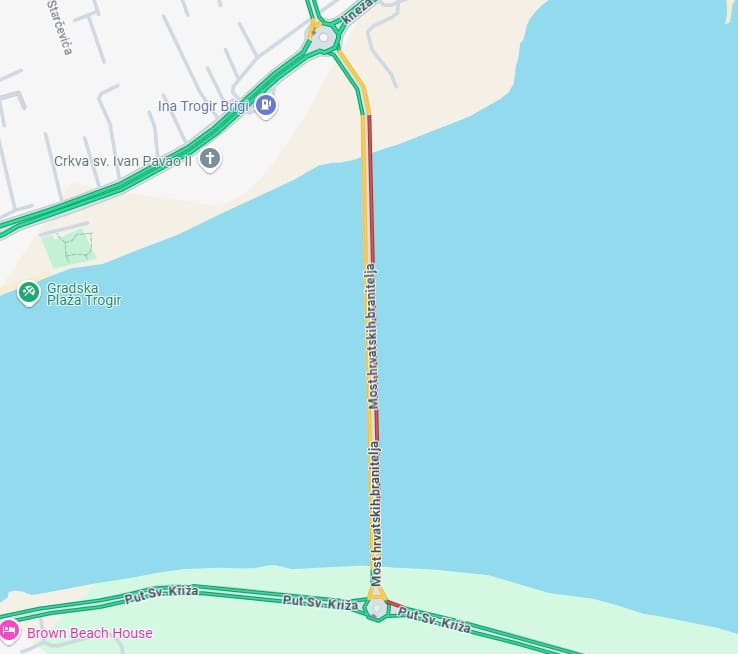Open the Brown Beach House hotel pin
This screenshot has width=738, height=654.
coord(9,631)
